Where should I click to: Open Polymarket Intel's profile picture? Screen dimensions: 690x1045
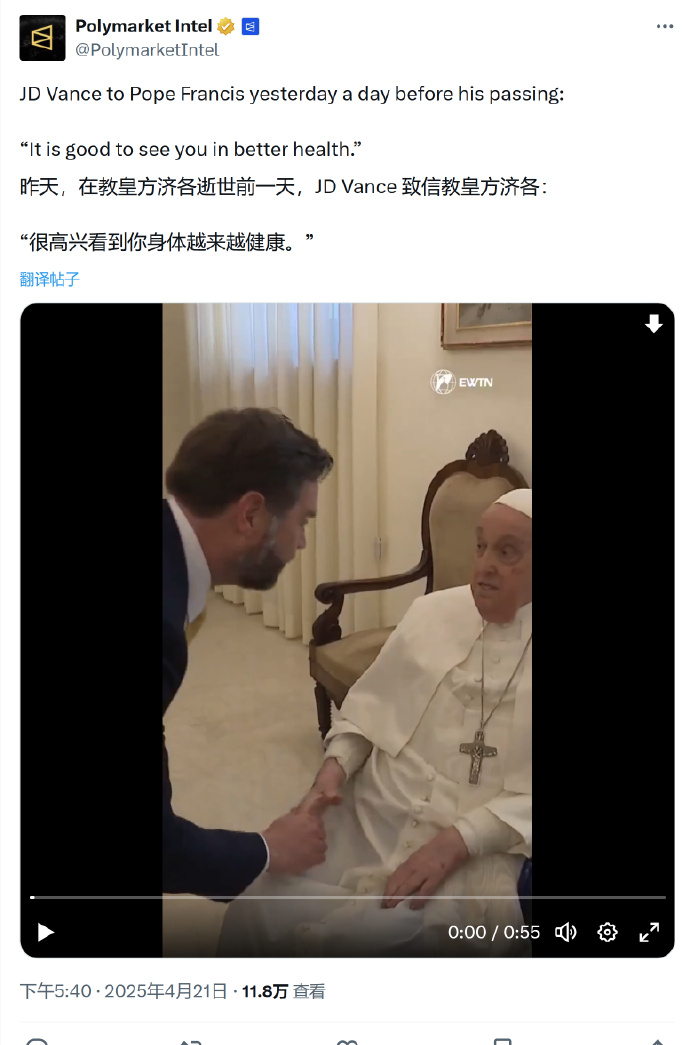point(42,38)
